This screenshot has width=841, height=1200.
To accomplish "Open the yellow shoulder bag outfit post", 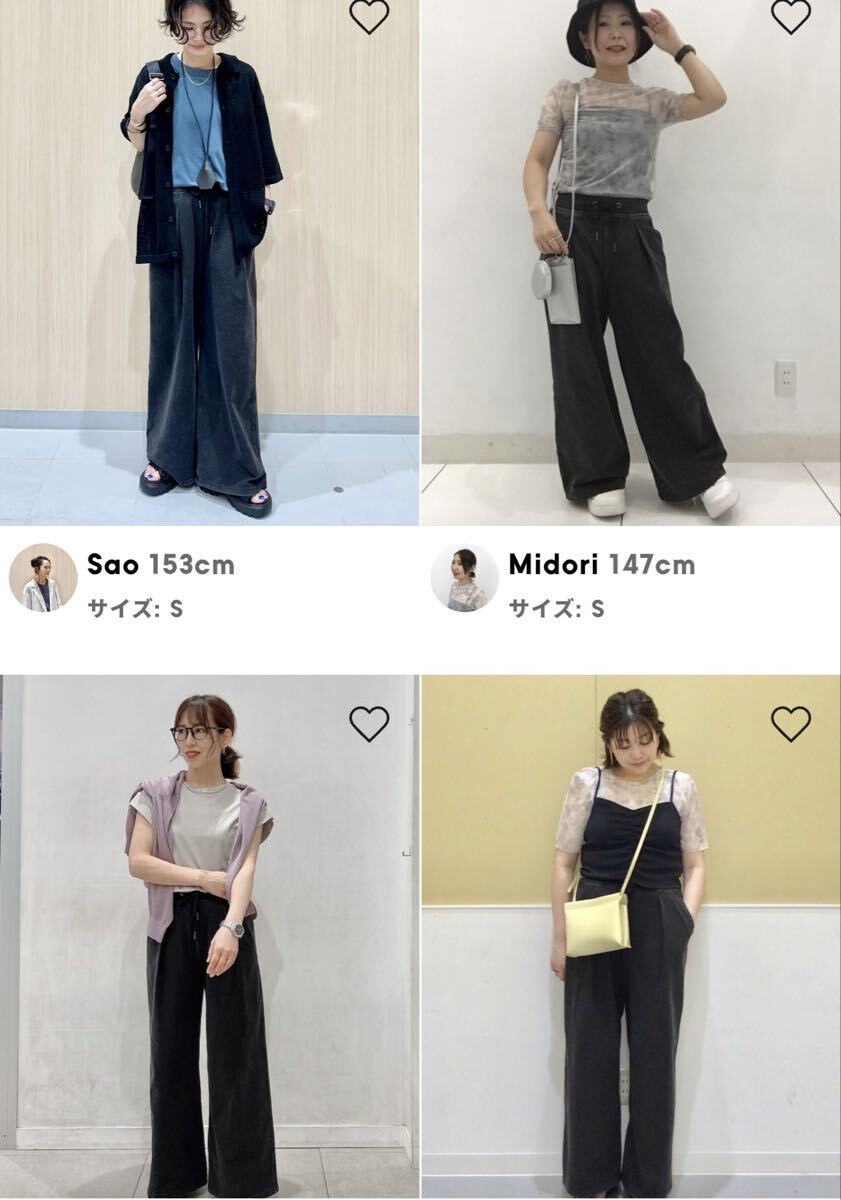I will pyautogui.click(x=630, y=950).
